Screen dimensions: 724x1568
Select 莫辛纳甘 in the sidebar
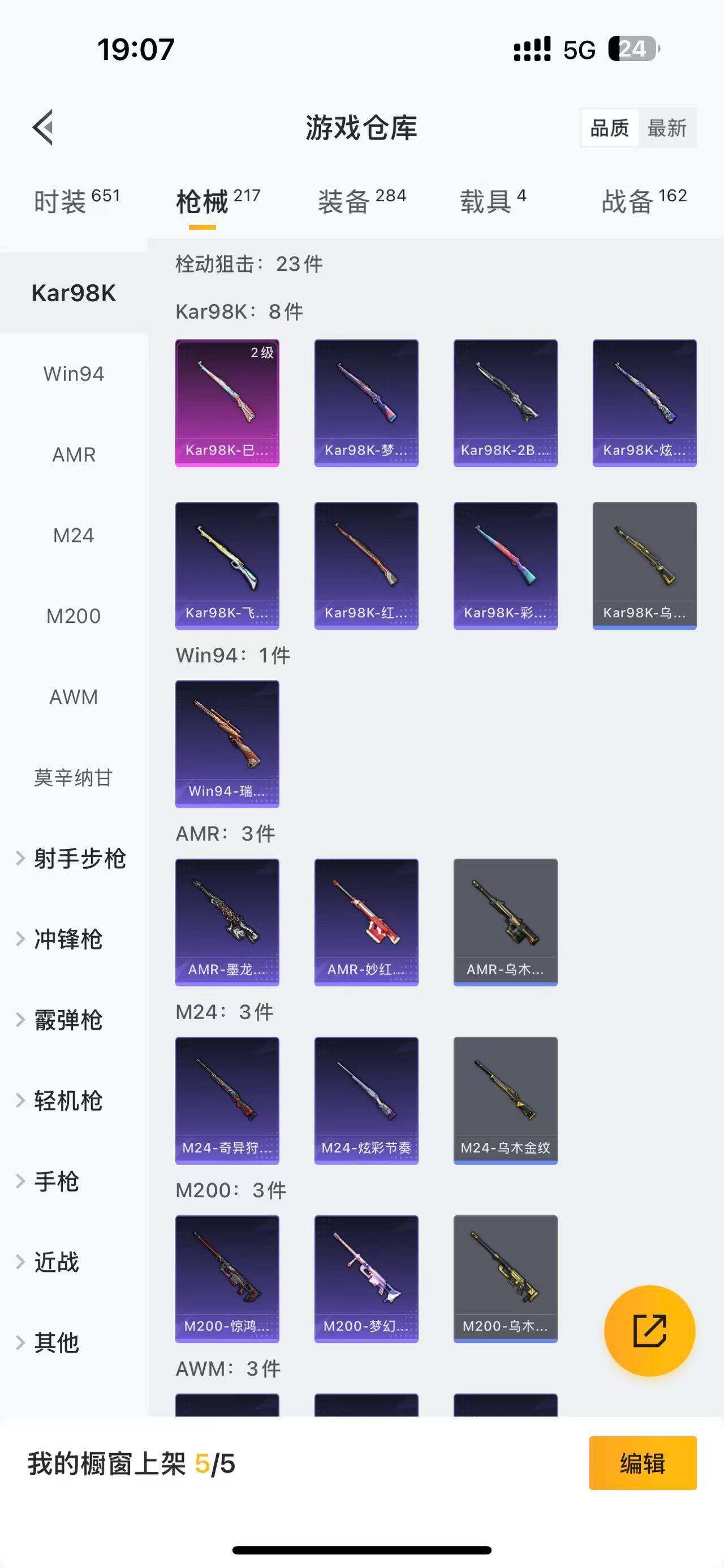[x=74, y=777]
